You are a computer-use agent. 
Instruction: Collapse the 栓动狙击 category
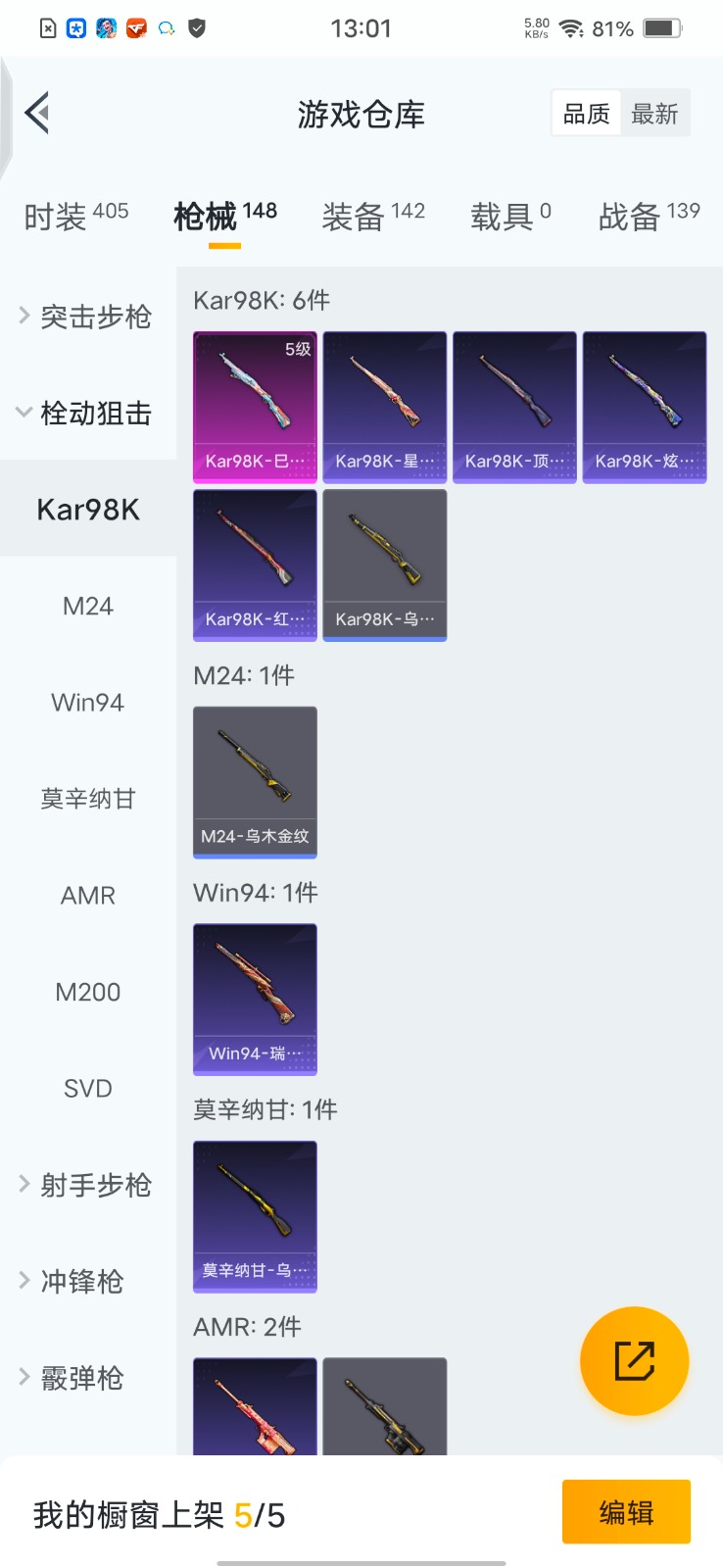85,413
